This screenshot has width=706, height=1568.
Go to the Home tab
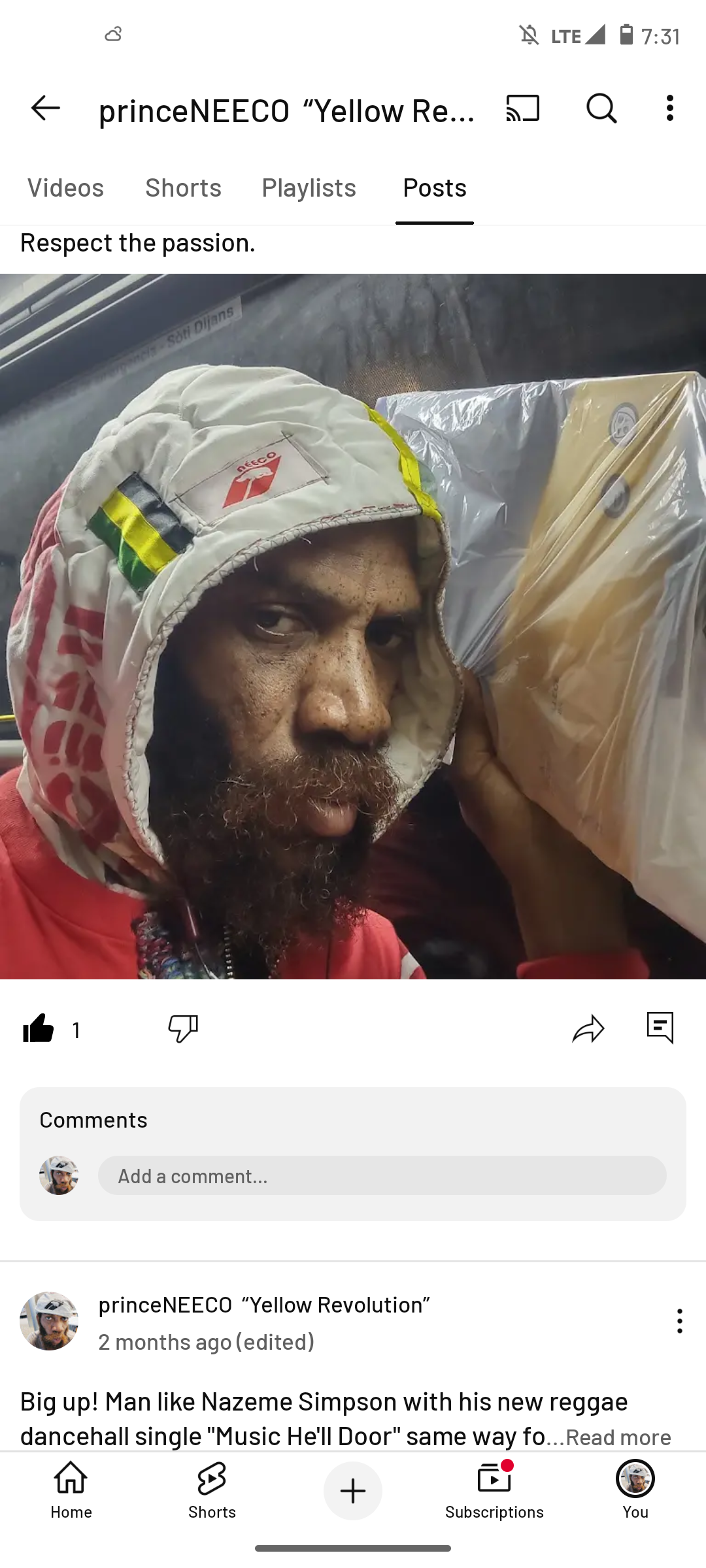coord(71,1491)
